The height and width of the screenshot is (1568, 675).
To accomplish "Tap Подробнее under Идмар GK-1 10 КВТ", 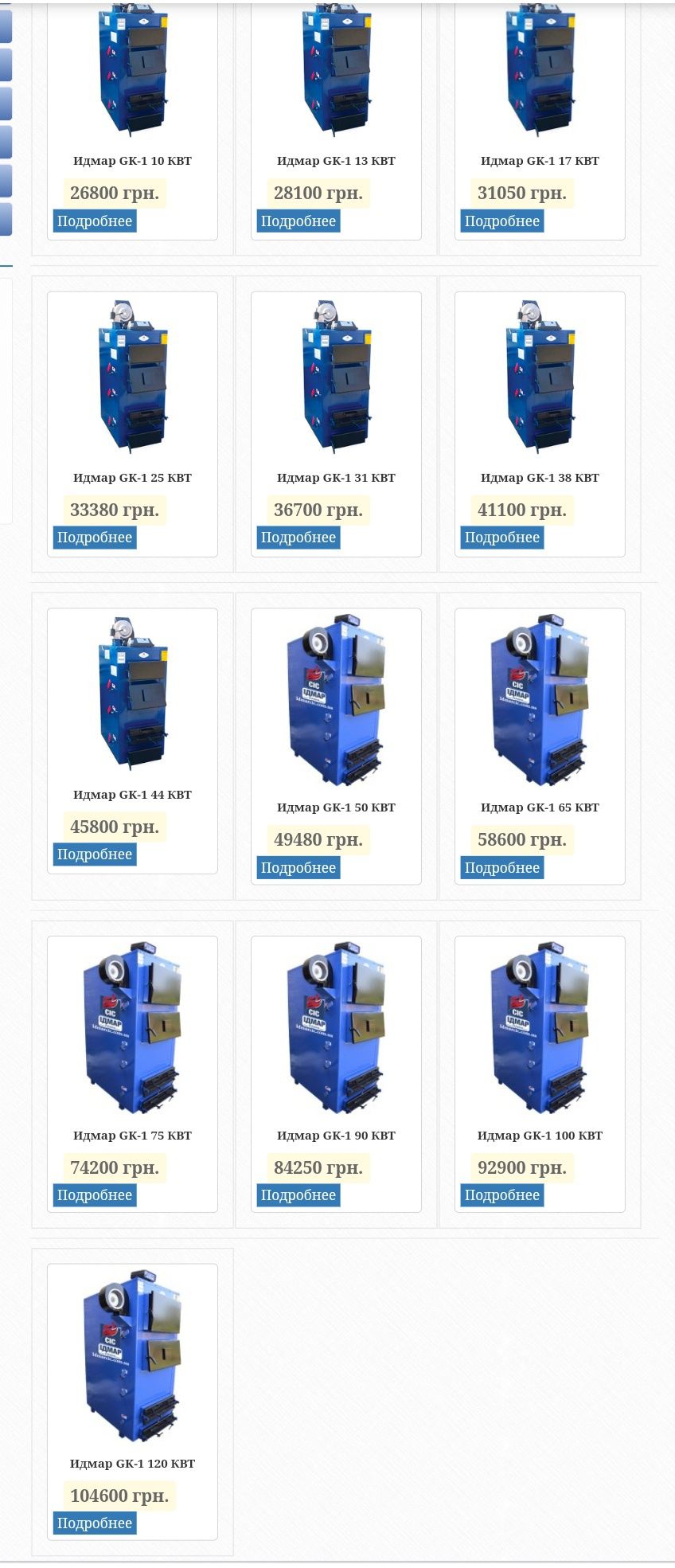I will click(x=95, y=221).
